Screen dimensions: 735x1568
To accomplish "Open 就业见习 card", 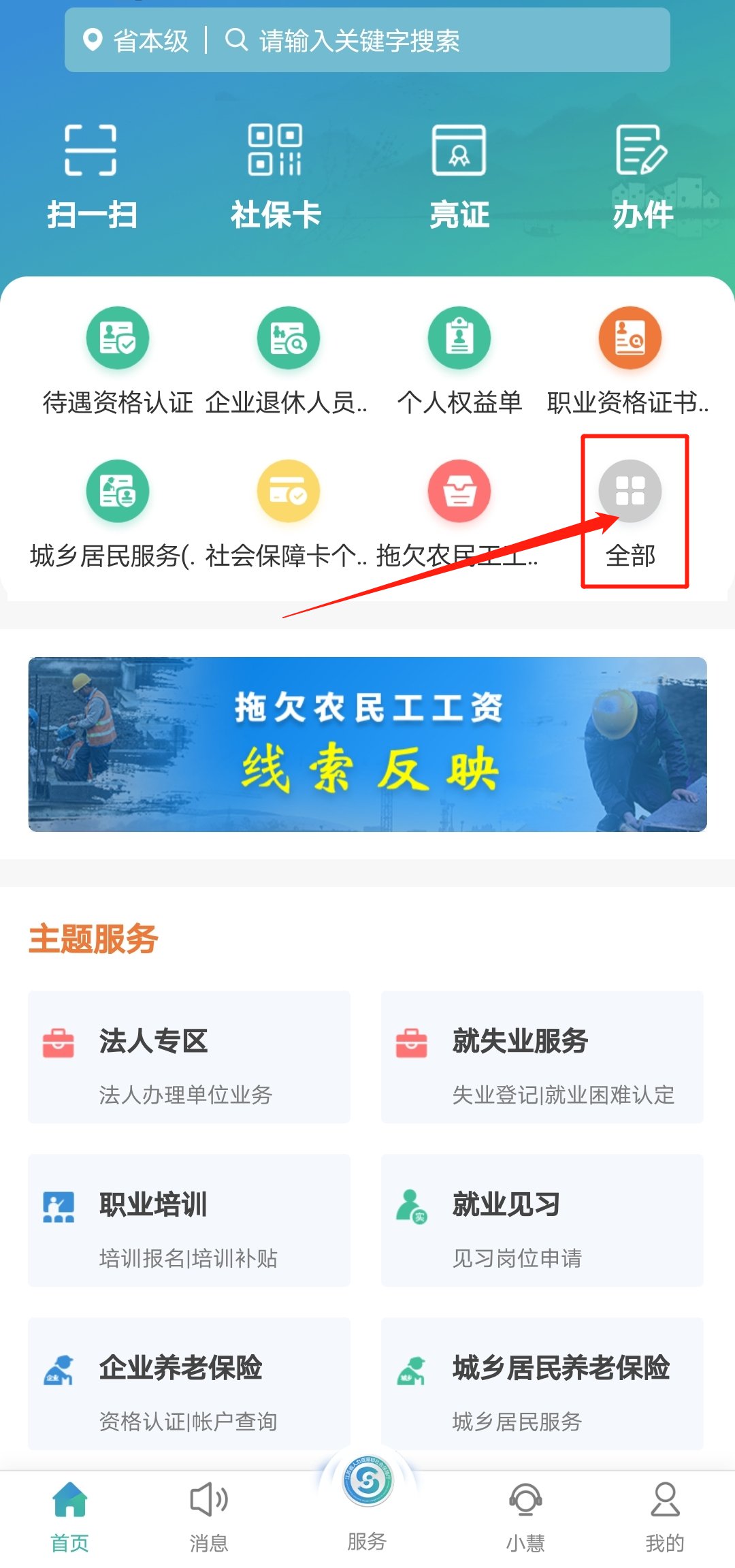I will point(542,1220).
